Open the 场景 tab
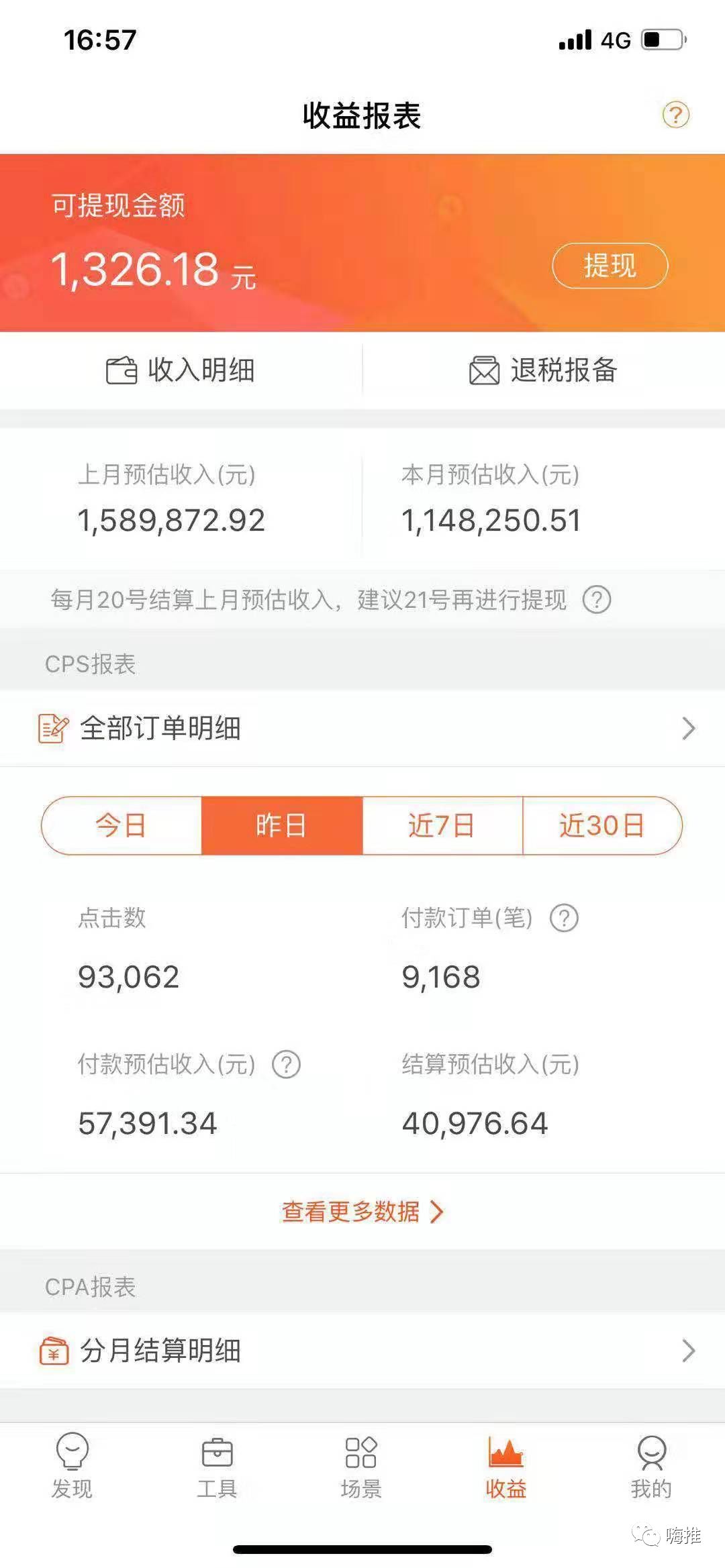This screenshot has width=725, height=1568. pos(361,1466)
